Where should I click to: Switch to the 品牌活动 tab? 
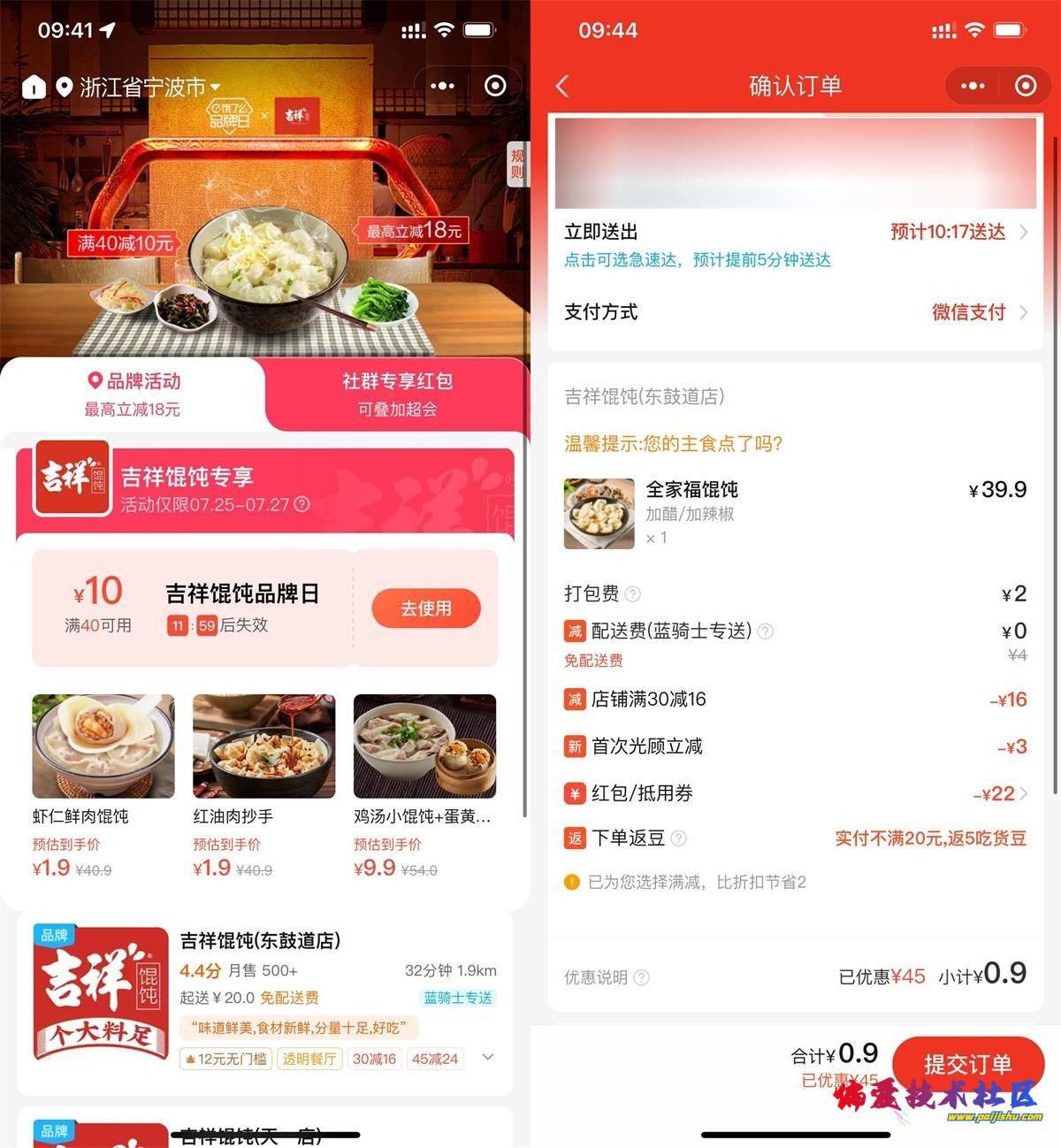click(133, 394)
